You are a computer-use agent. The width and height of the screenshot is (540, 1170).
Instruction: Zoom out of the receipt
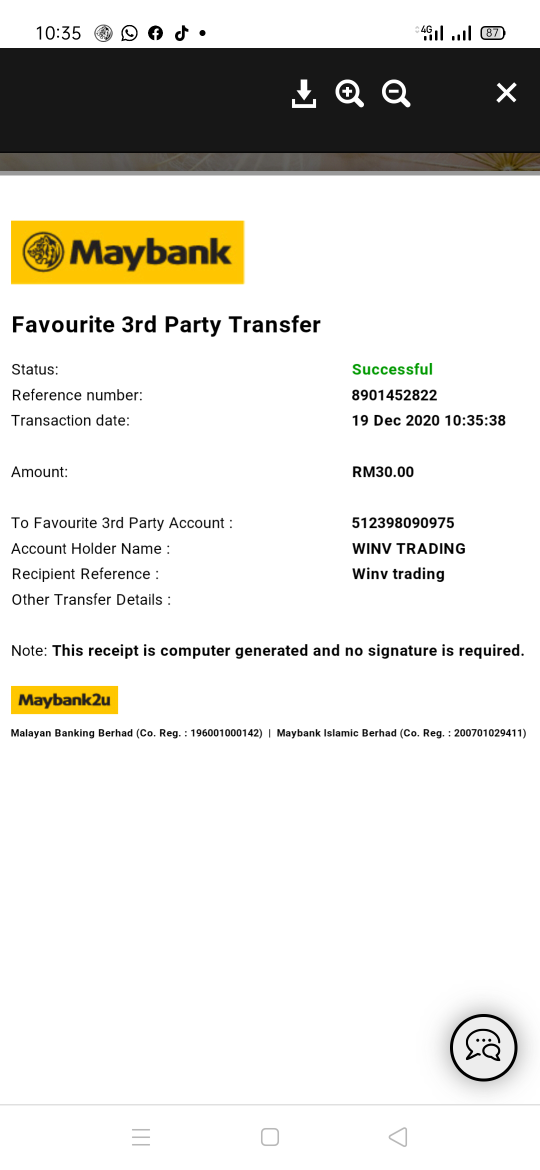click(396, 94)
